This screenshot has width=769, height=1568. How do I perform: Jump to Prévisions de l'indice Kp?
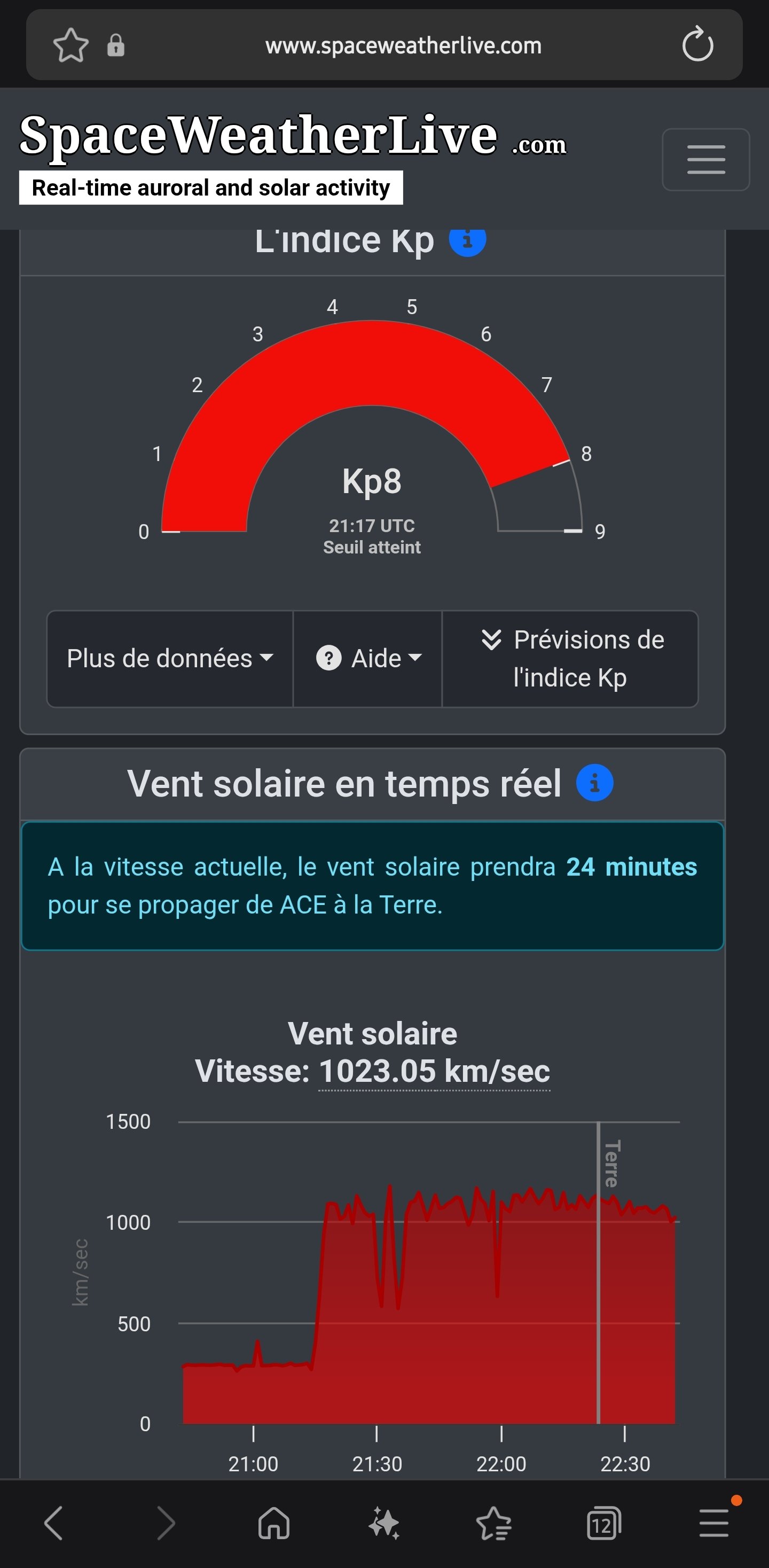click(570, 659)
